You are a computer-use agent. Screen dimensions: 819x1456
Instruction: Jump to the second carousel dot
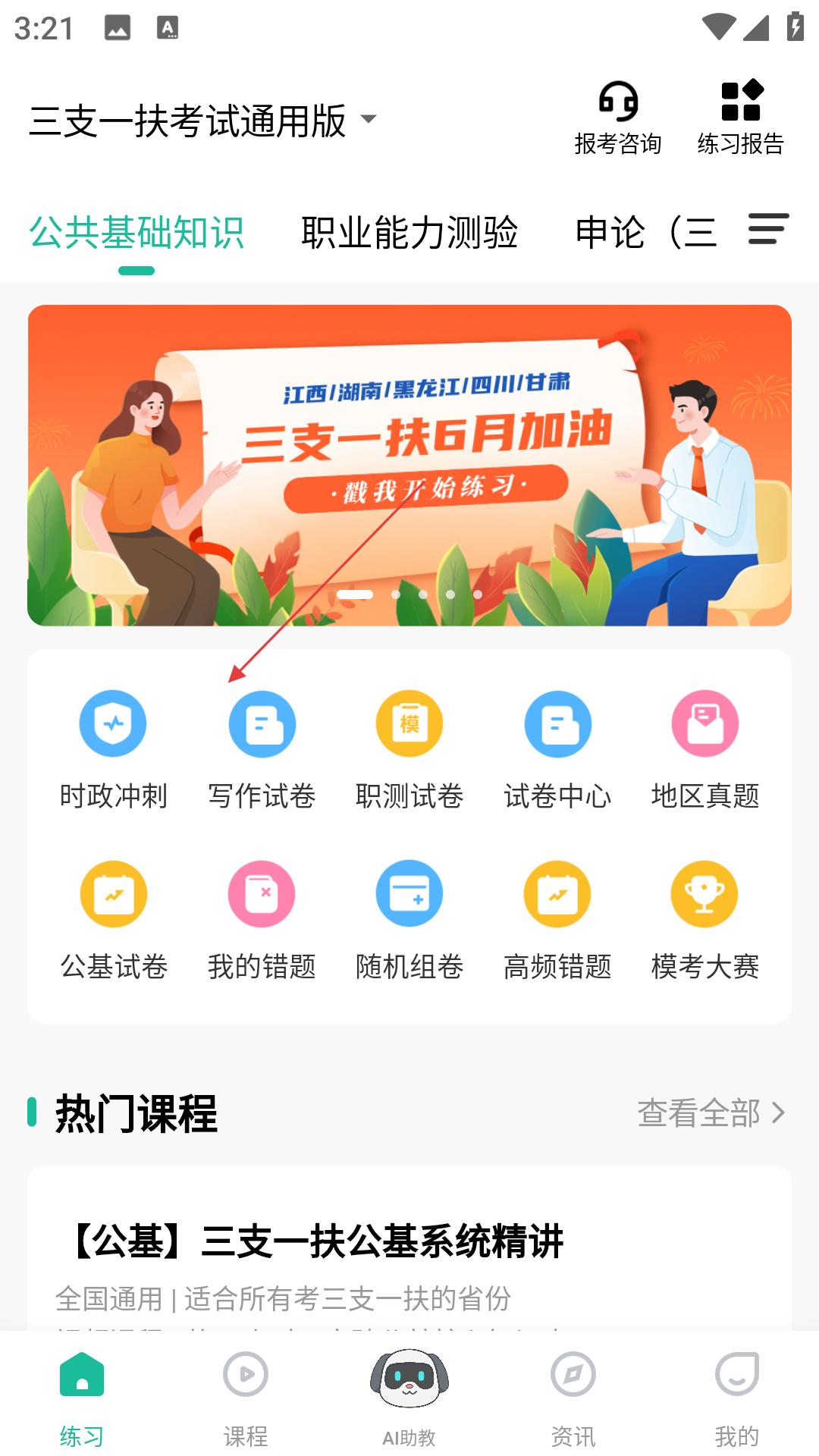(395, 595)
